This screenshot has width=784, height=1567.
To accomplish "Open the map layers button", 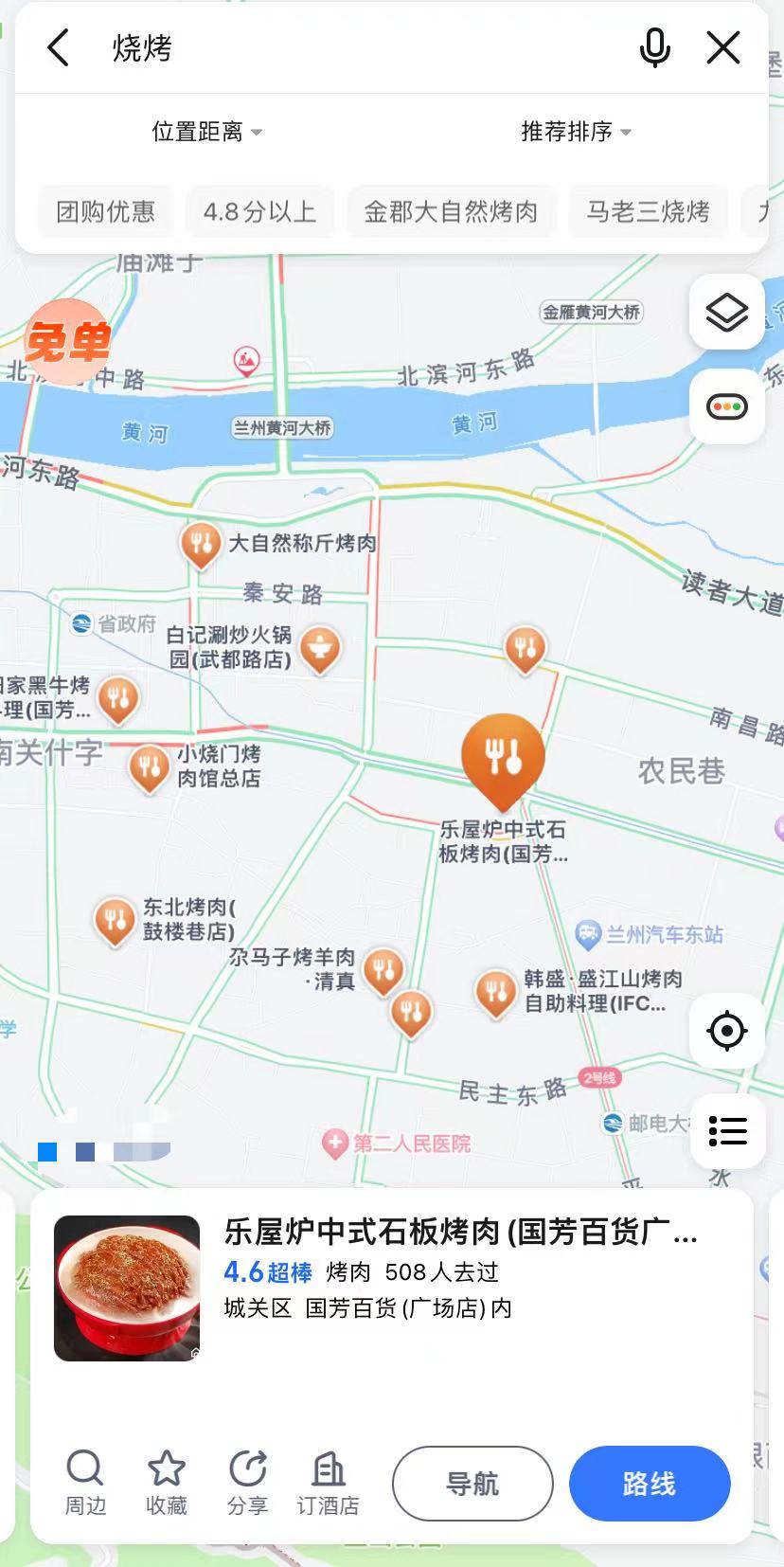I will pos(726,313).
